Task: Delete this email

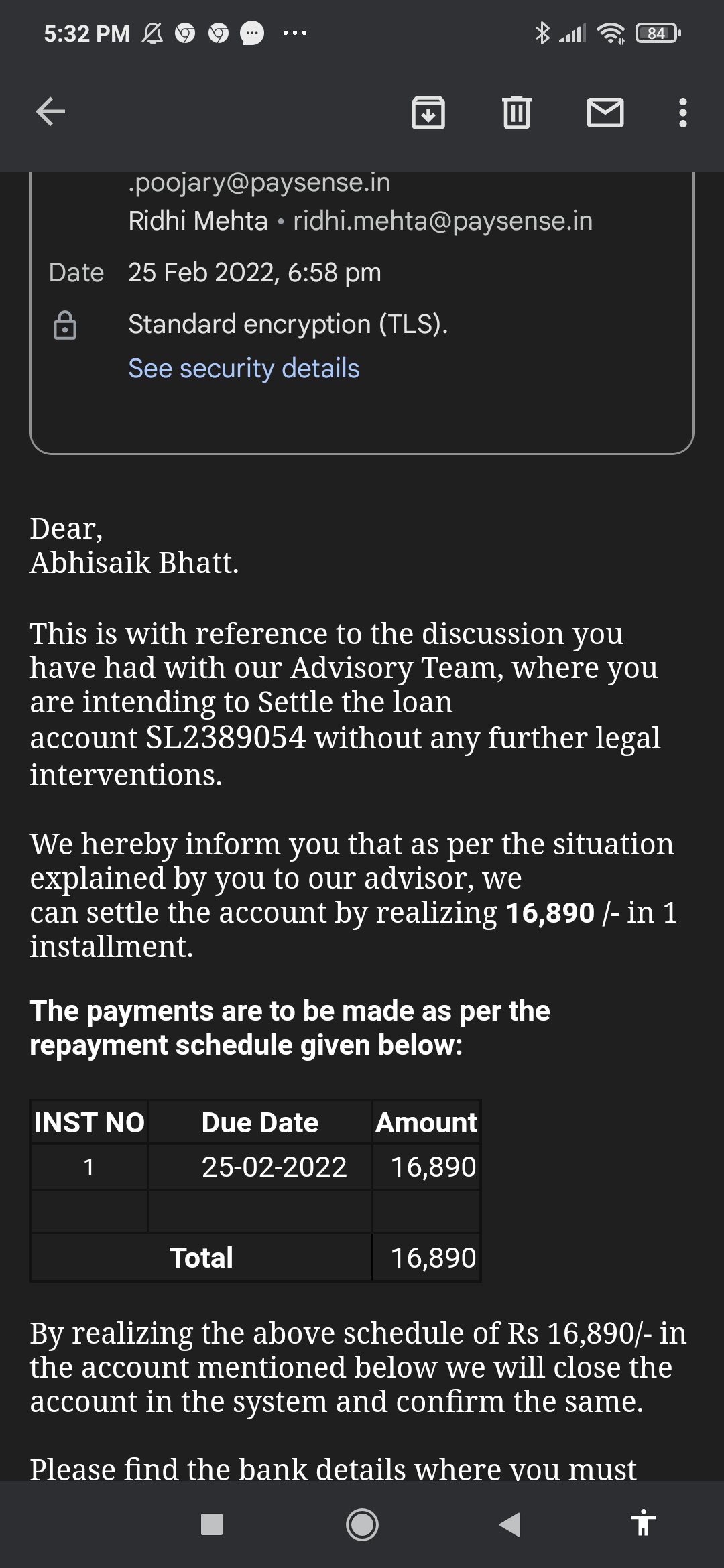Action: tap(516, 112)
